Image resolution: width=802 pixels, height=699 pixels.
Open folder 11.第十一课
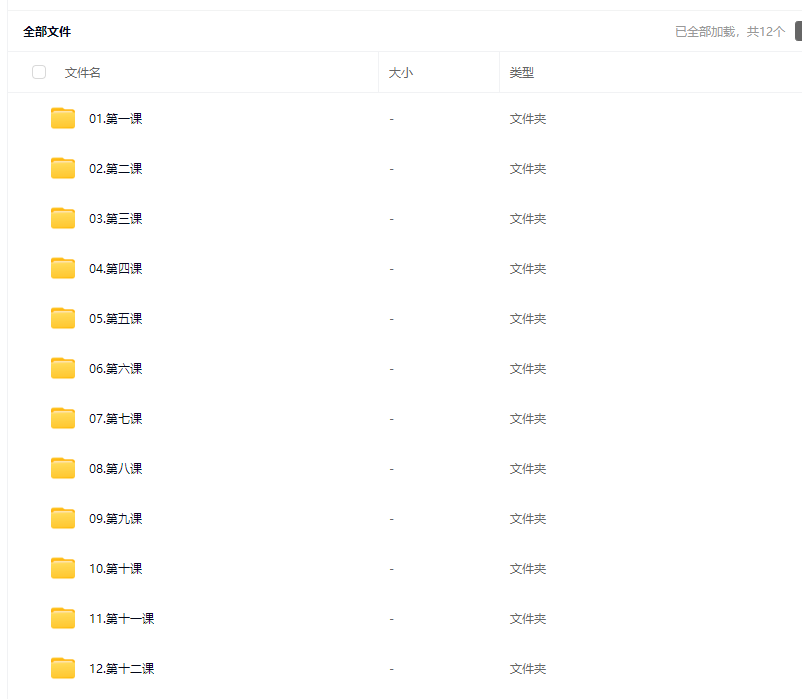click(x=121, y=619)
